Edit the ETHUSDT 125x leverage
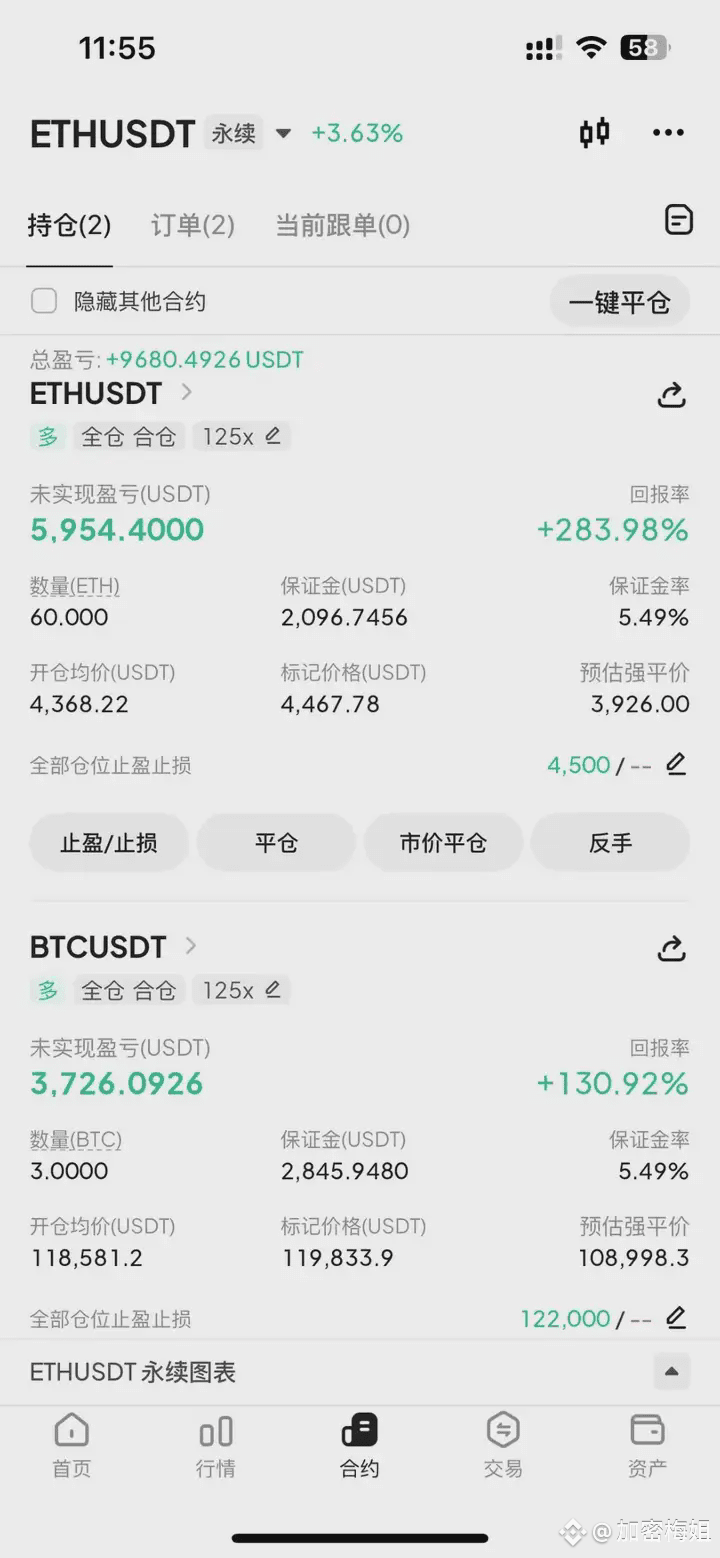The width and height of the screenshot is (720, 1558). pyautogui.click(x=273, y=436)
